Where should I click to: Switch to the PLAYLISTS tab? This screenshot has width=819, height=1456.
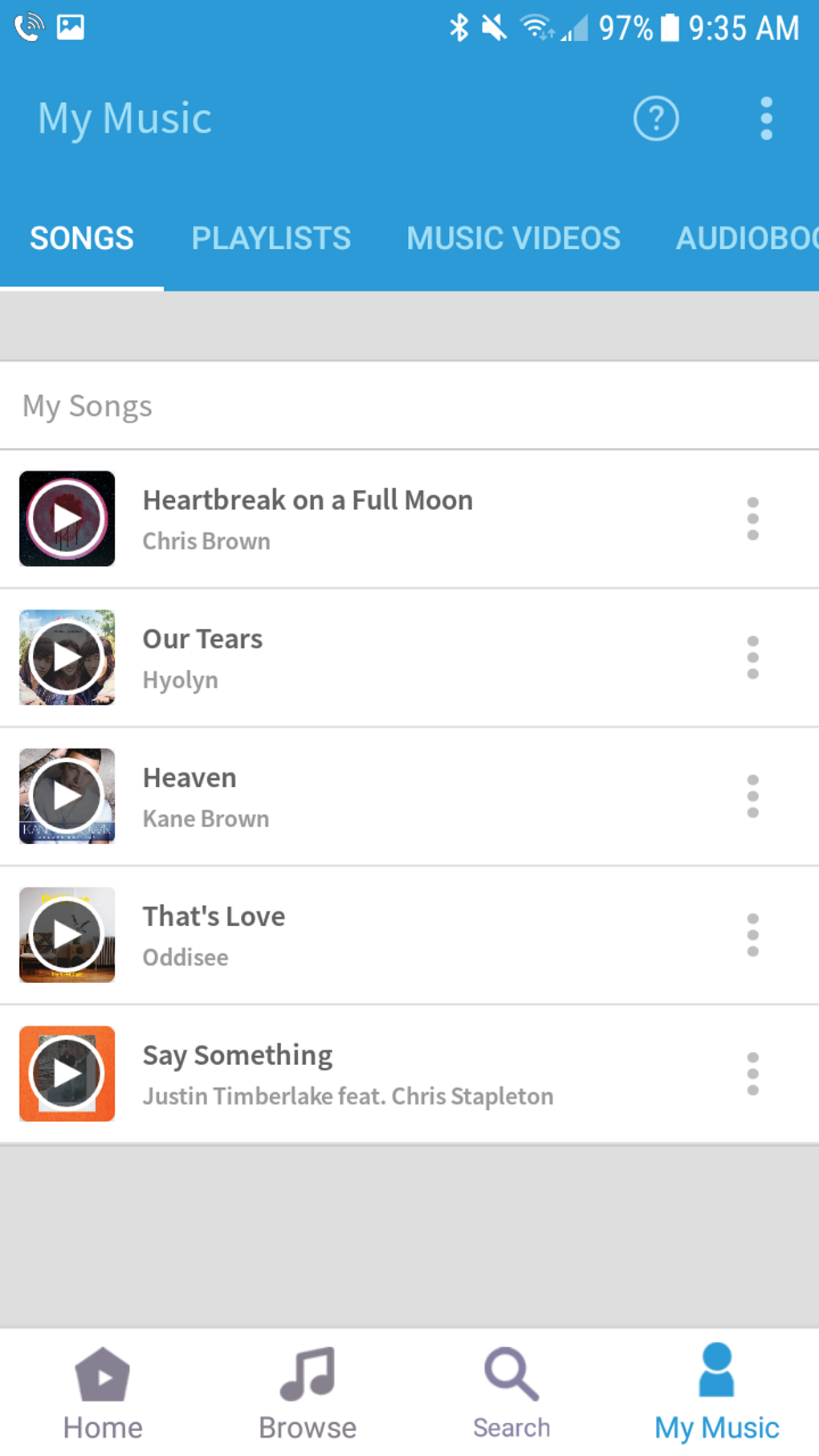271,238
